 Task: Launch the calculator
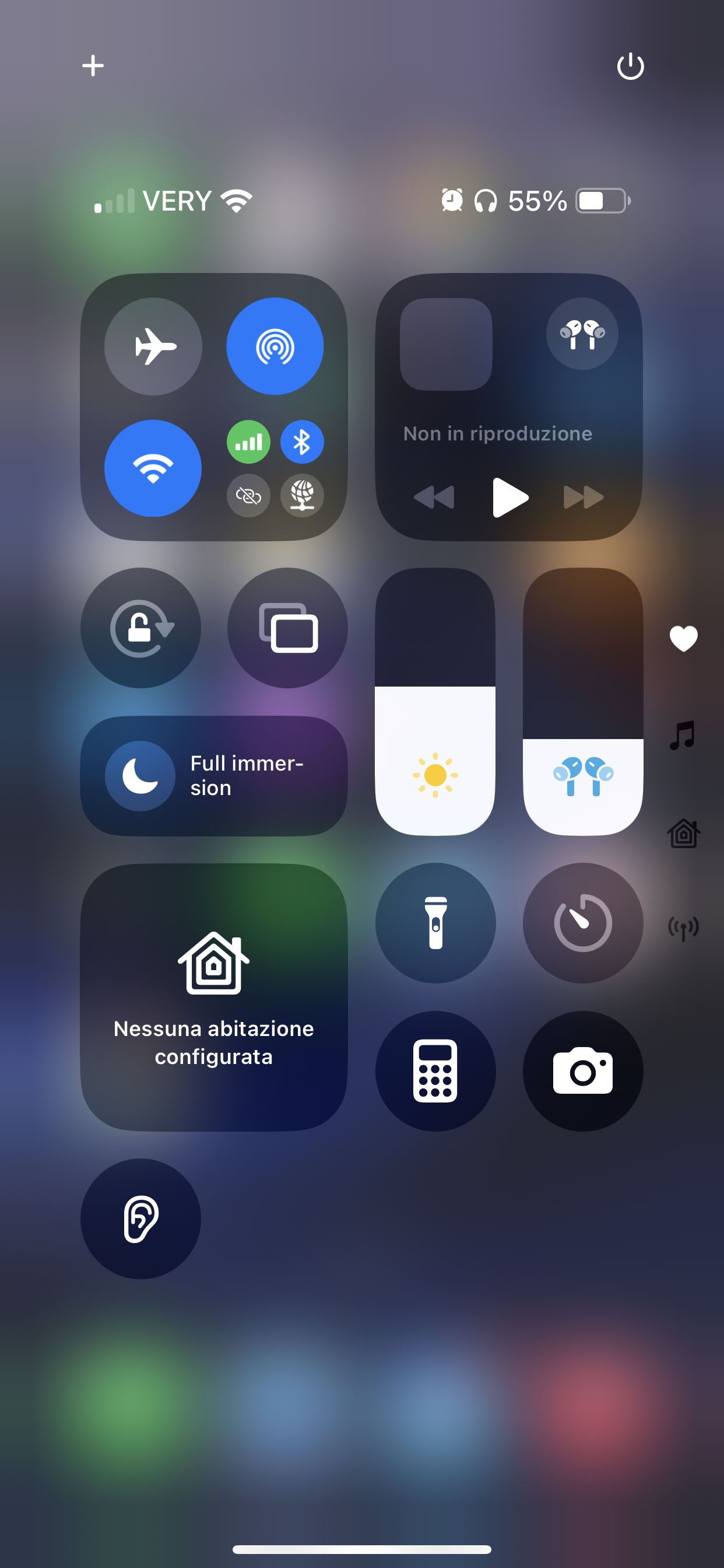point(435,1070)
